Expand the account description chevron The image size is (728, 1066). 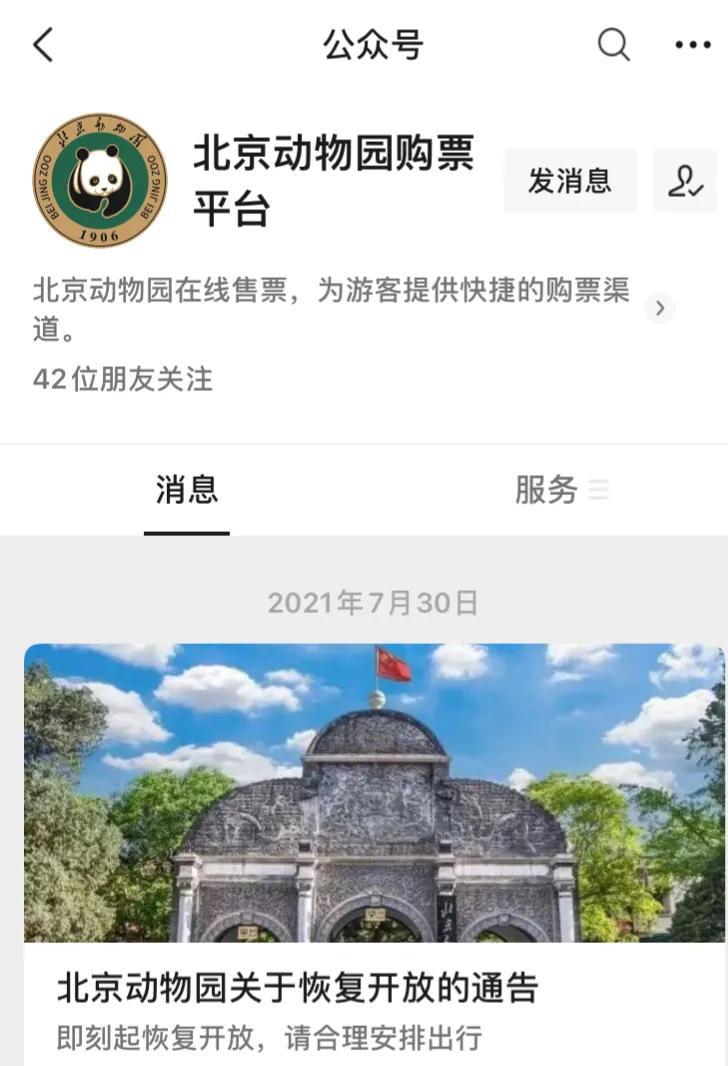point(659,308)
